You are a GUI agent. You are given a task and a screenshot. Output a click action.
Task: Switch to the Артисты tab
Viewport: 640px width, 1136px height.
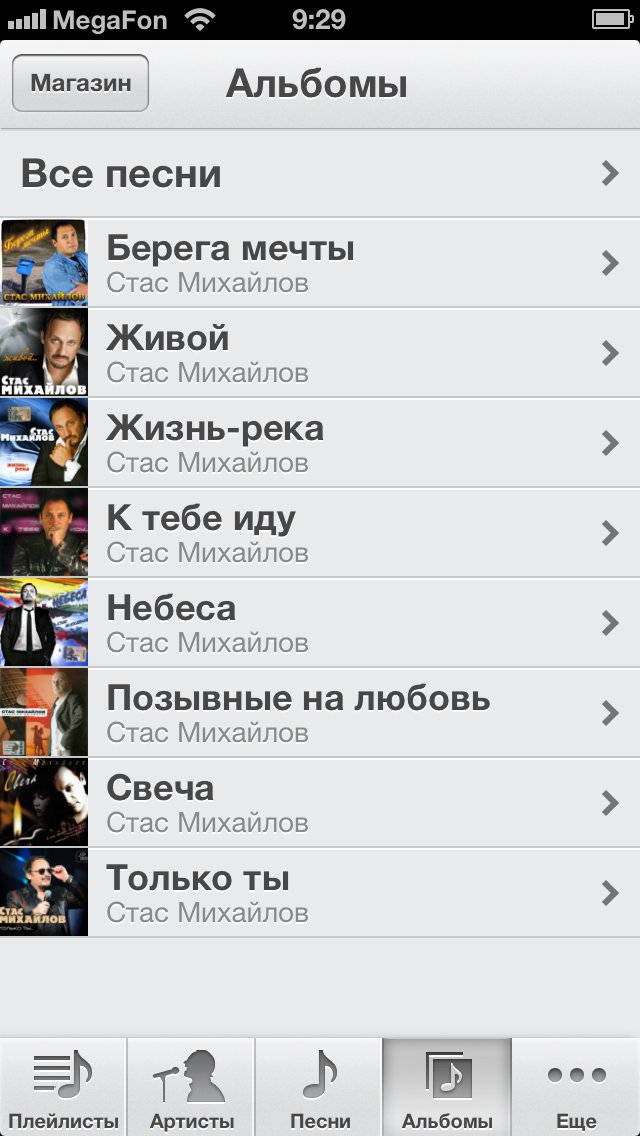(191, 1087)
